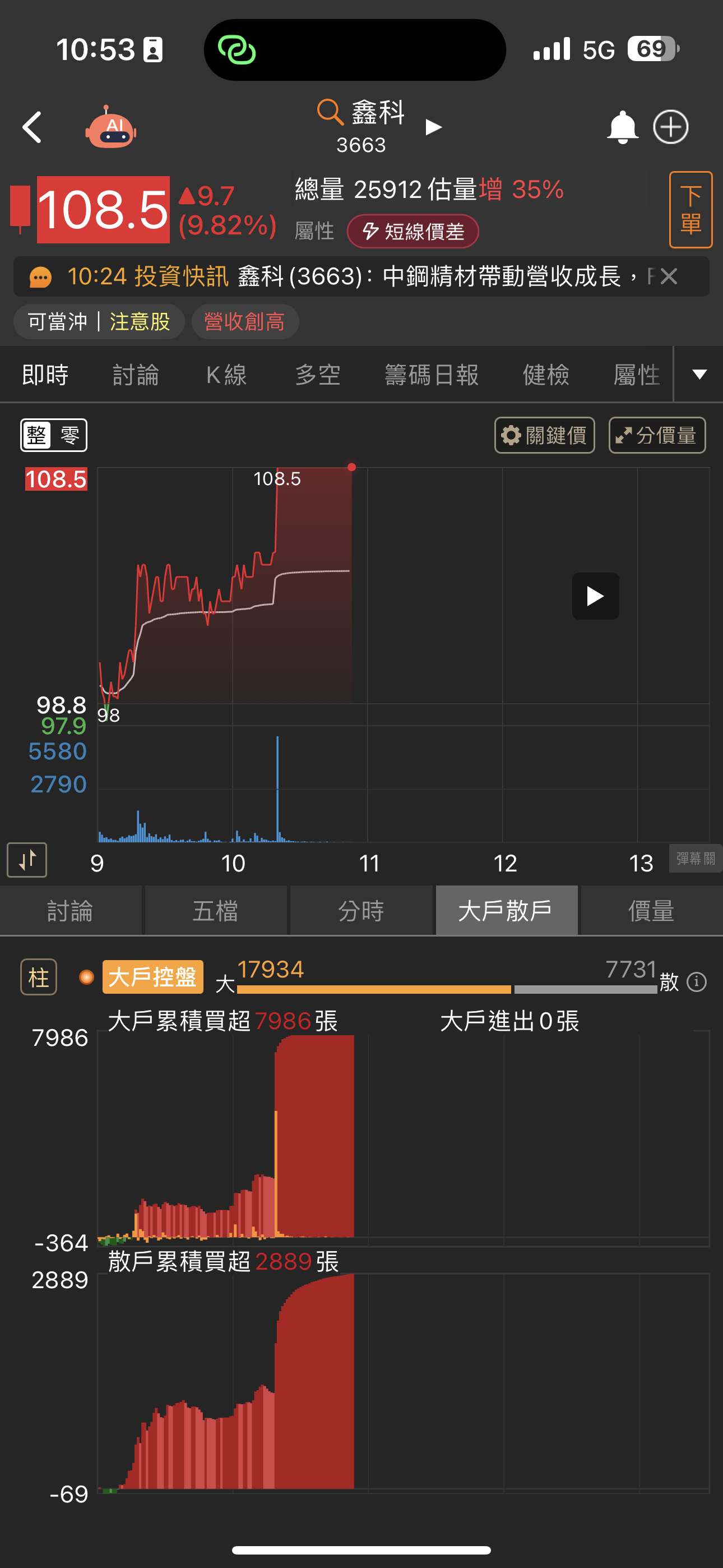Switch to the 籌碼日報 tab
723x1568 pixels.
coord(432,375)
